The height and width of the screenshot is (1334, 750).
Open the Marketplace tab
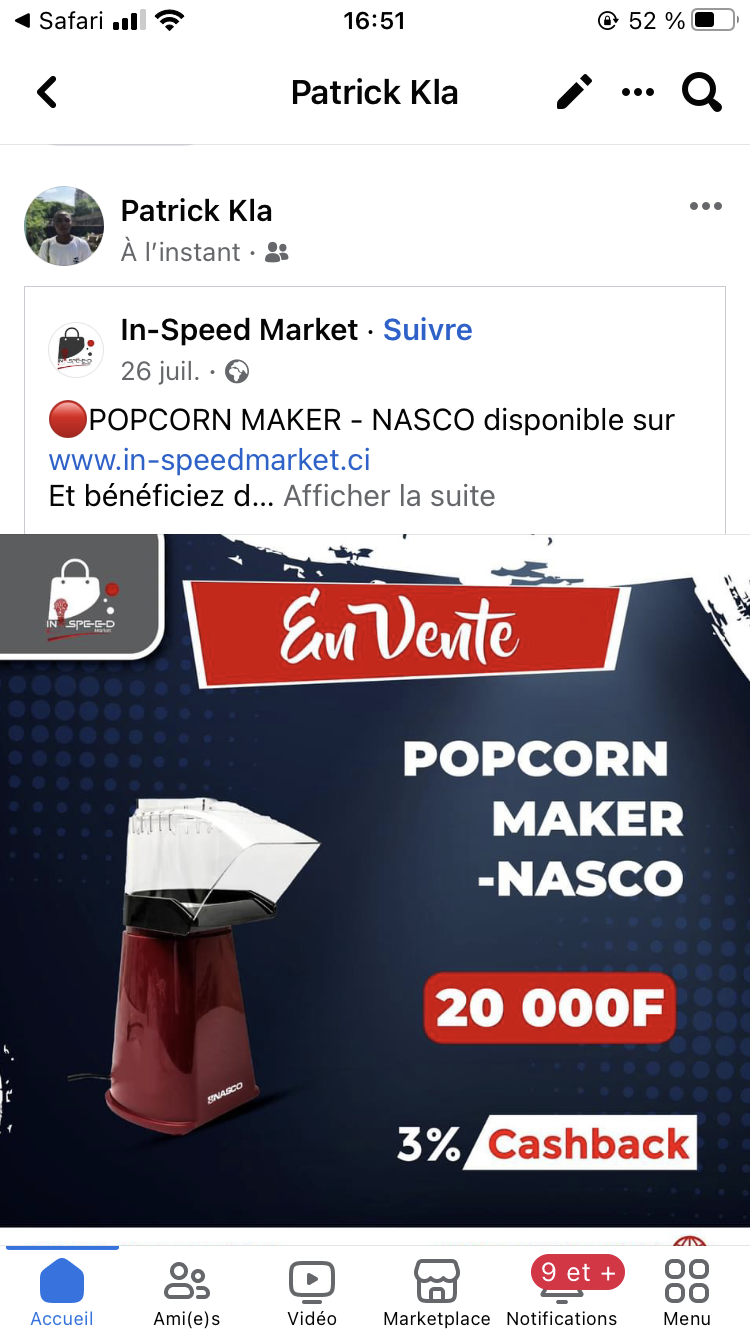click(437, 1292)
